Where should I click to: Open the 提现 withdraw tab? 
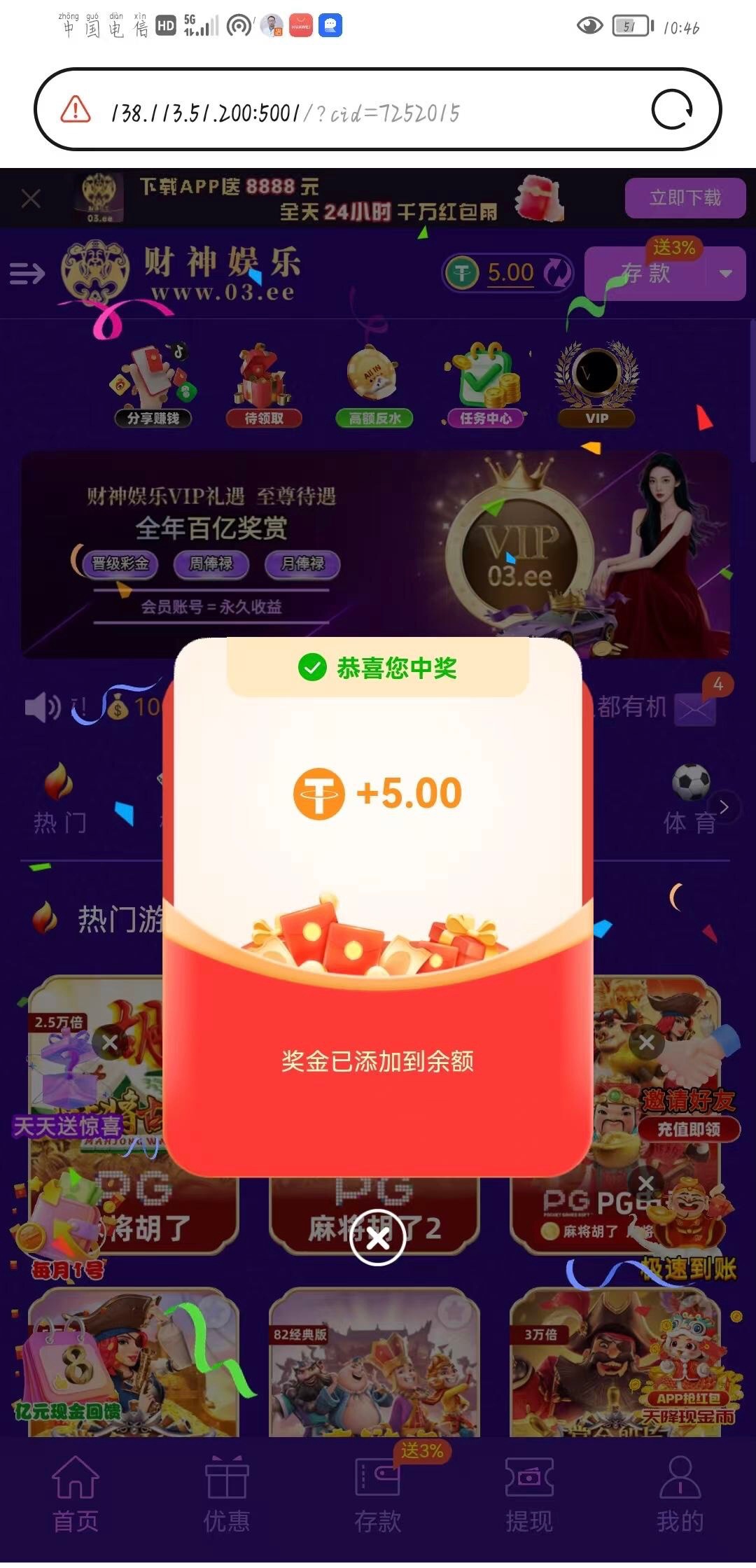(x=529, y=1494)
